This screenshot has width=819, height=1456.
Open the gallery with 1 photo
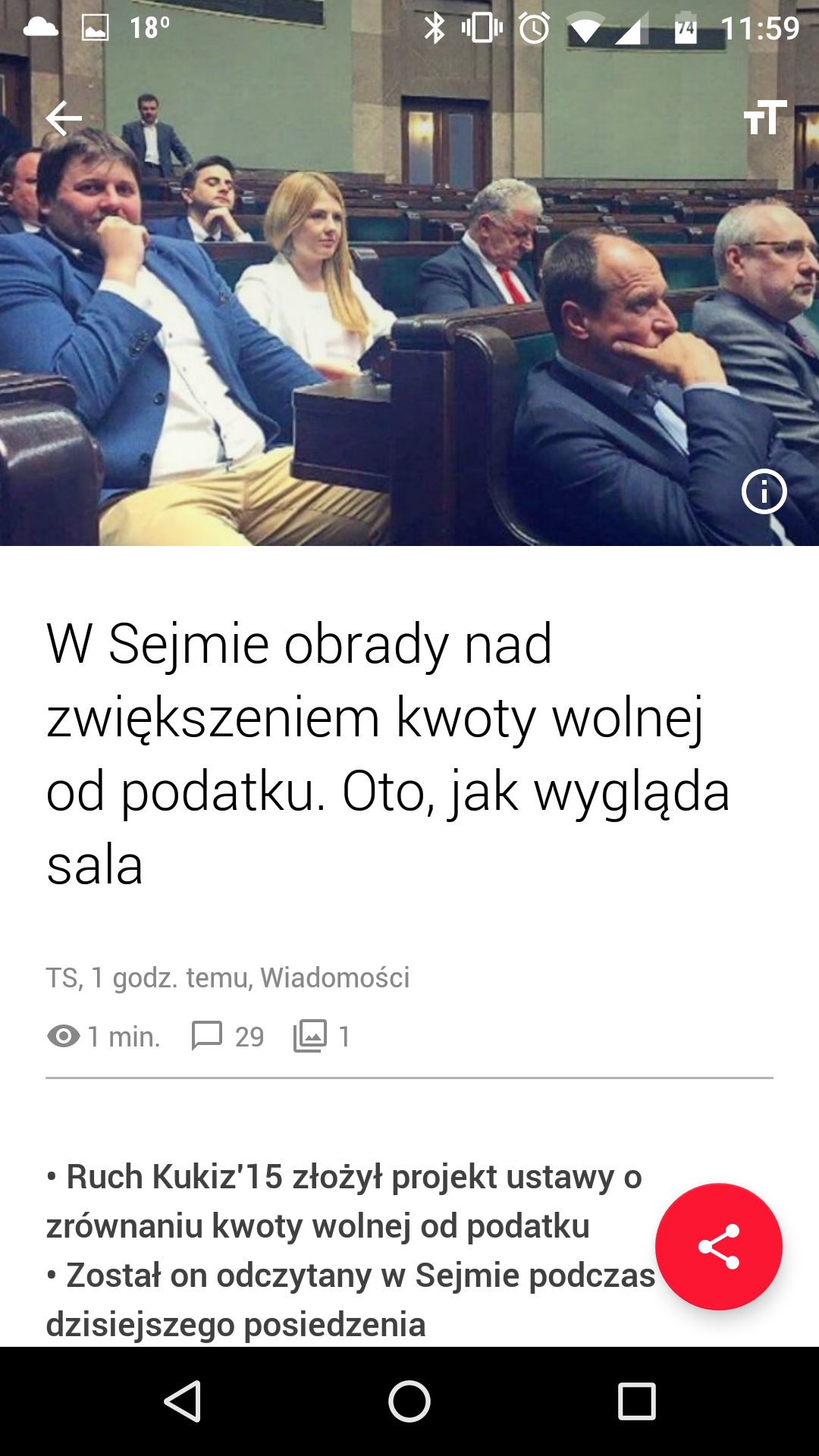click(322, 1036)
